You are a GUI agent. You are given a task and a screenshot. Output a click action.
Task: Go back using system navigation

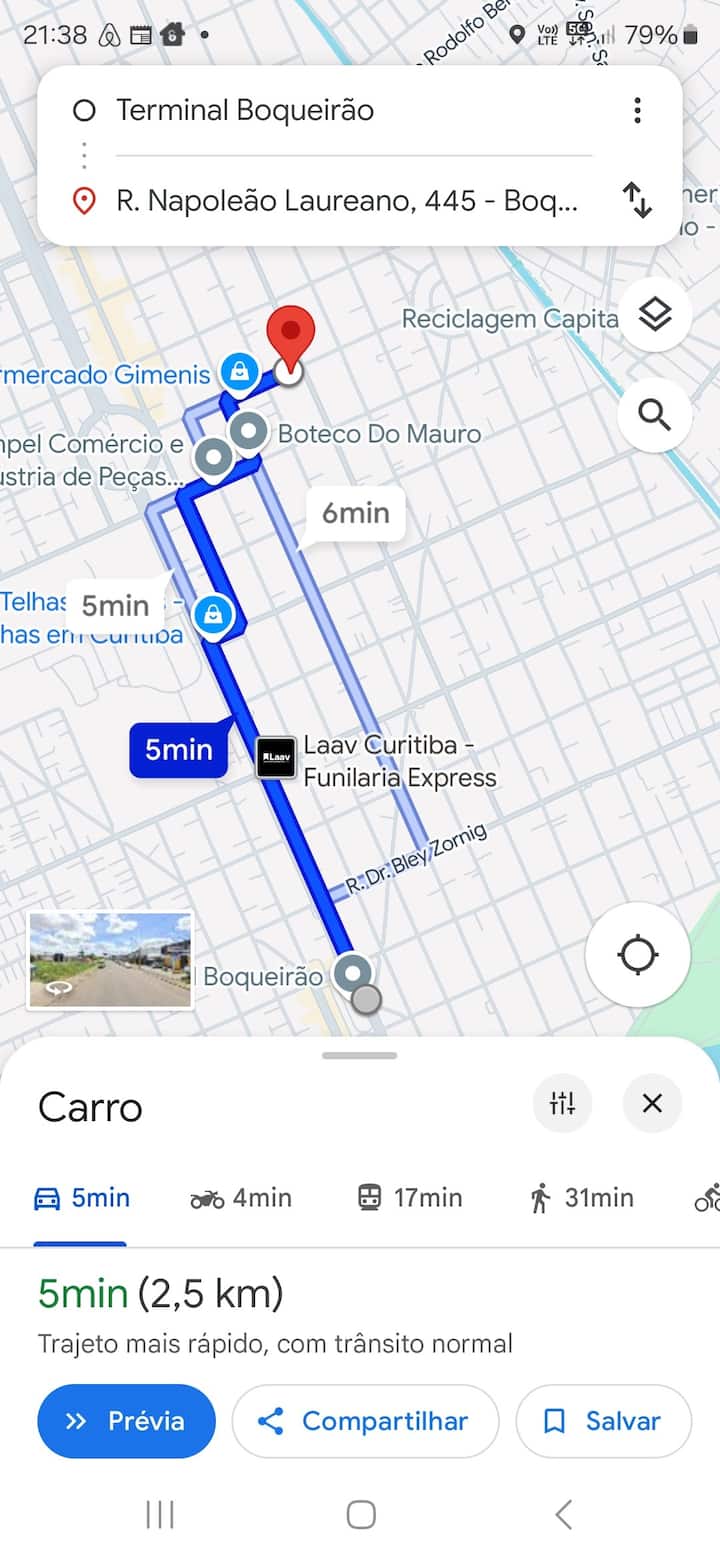click(563, 1515)
